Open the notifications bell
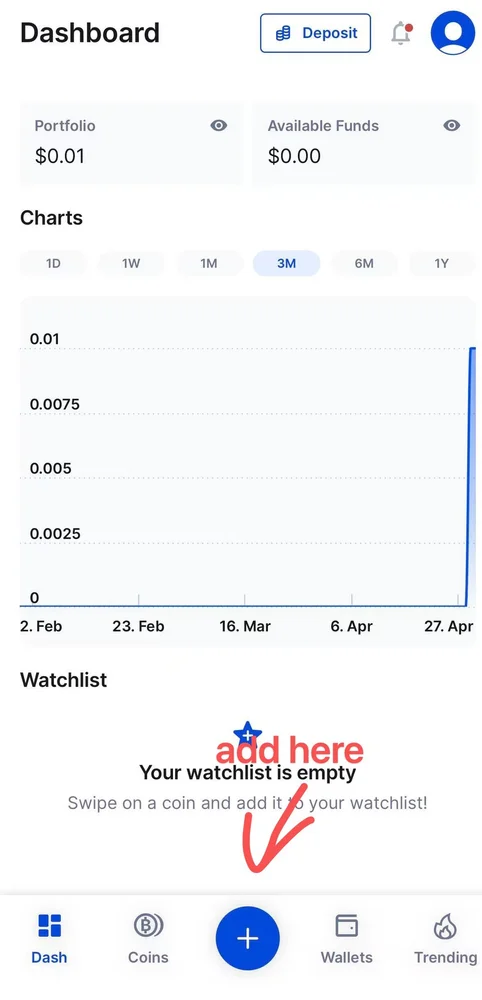The width and height of the screenshot is (482, 1000). coord(401,33)
